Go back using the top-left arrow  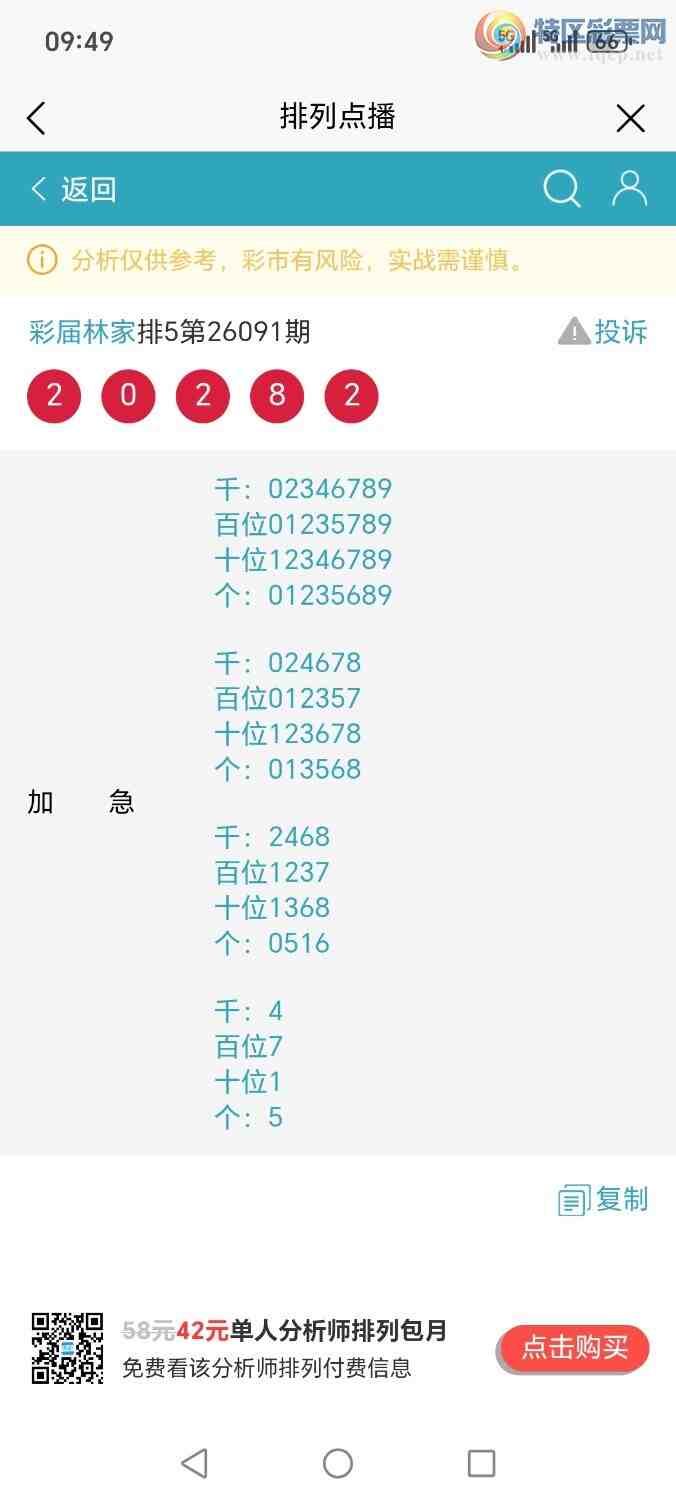pyautogui.click(x=36, y=118)
